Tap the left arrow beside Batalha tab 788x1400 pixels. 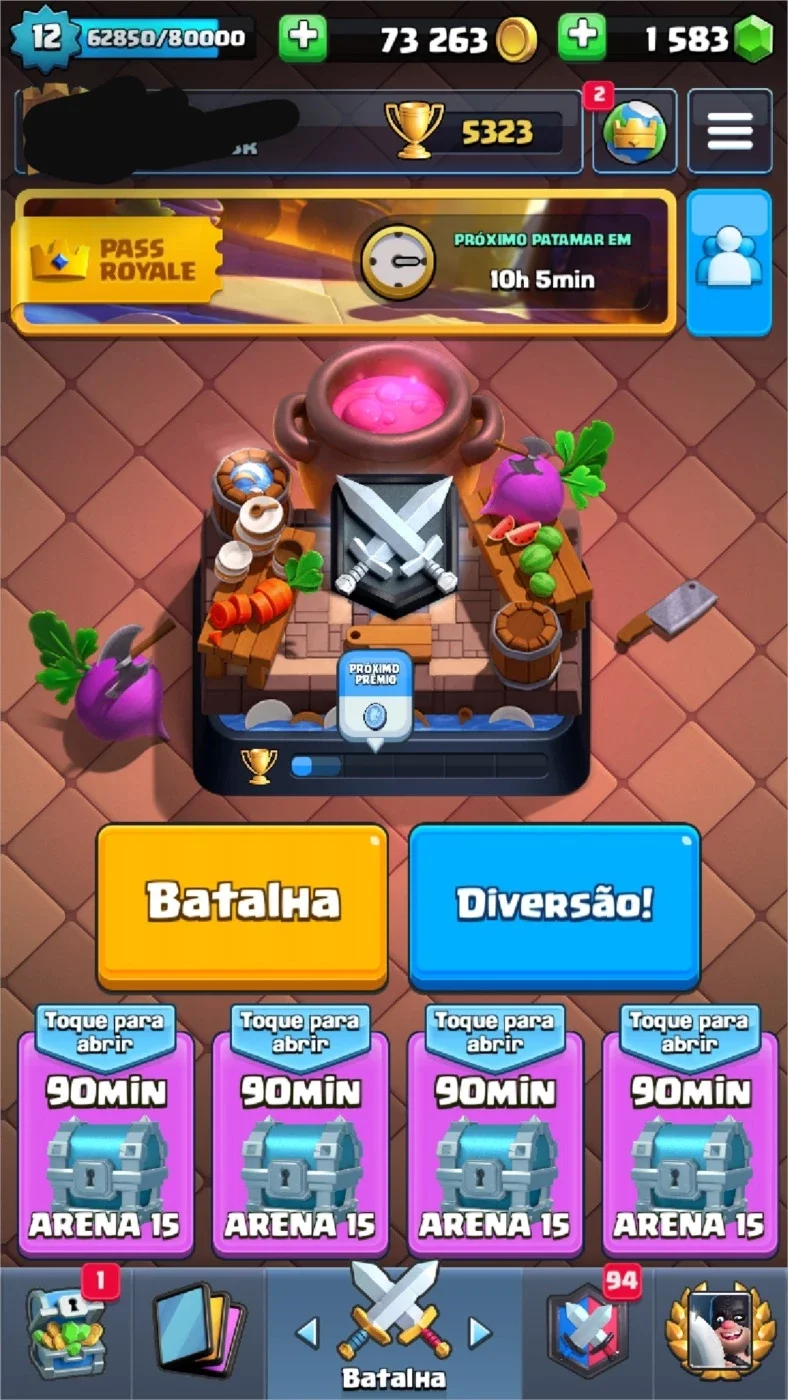pos(308,1332)
